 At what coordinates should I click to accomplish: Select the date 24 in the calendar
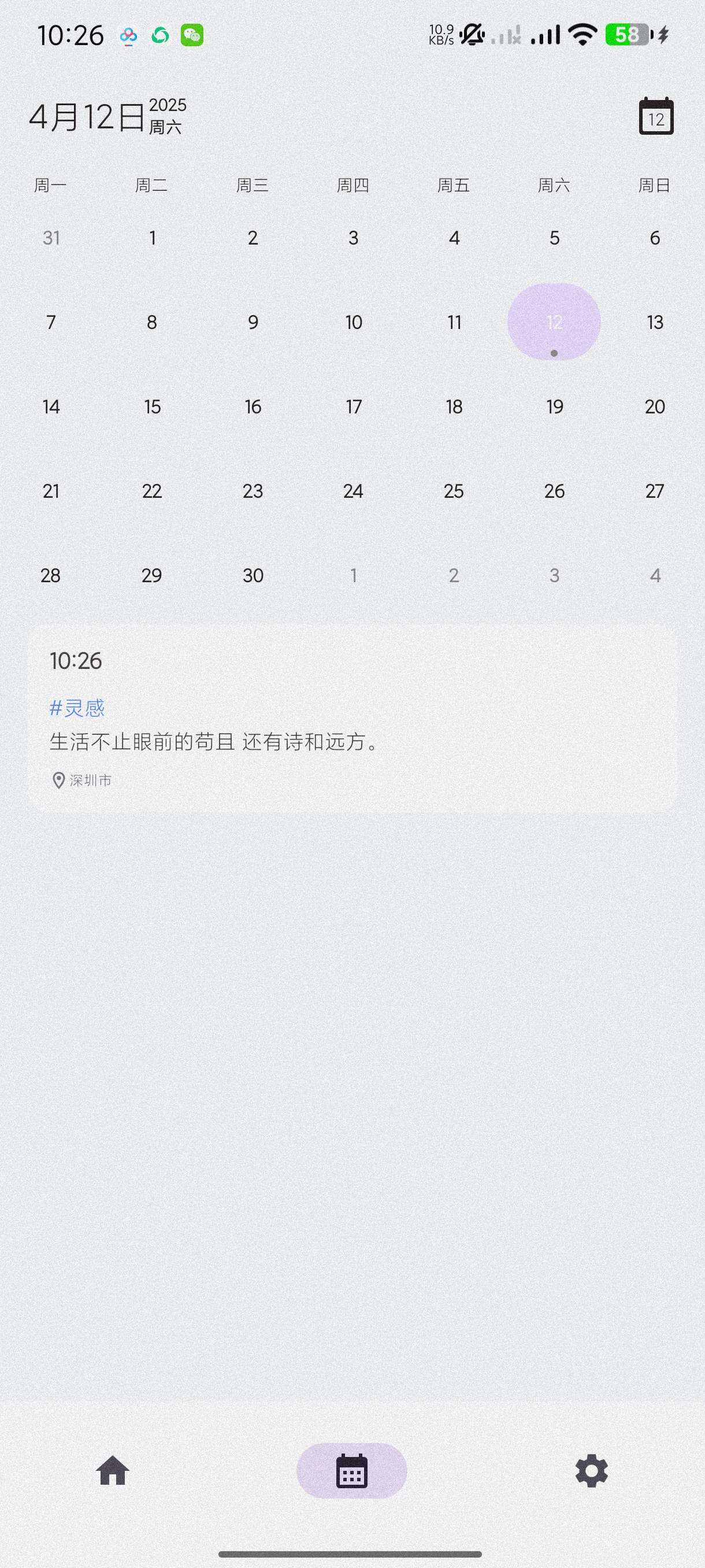[x=353, y=491]
